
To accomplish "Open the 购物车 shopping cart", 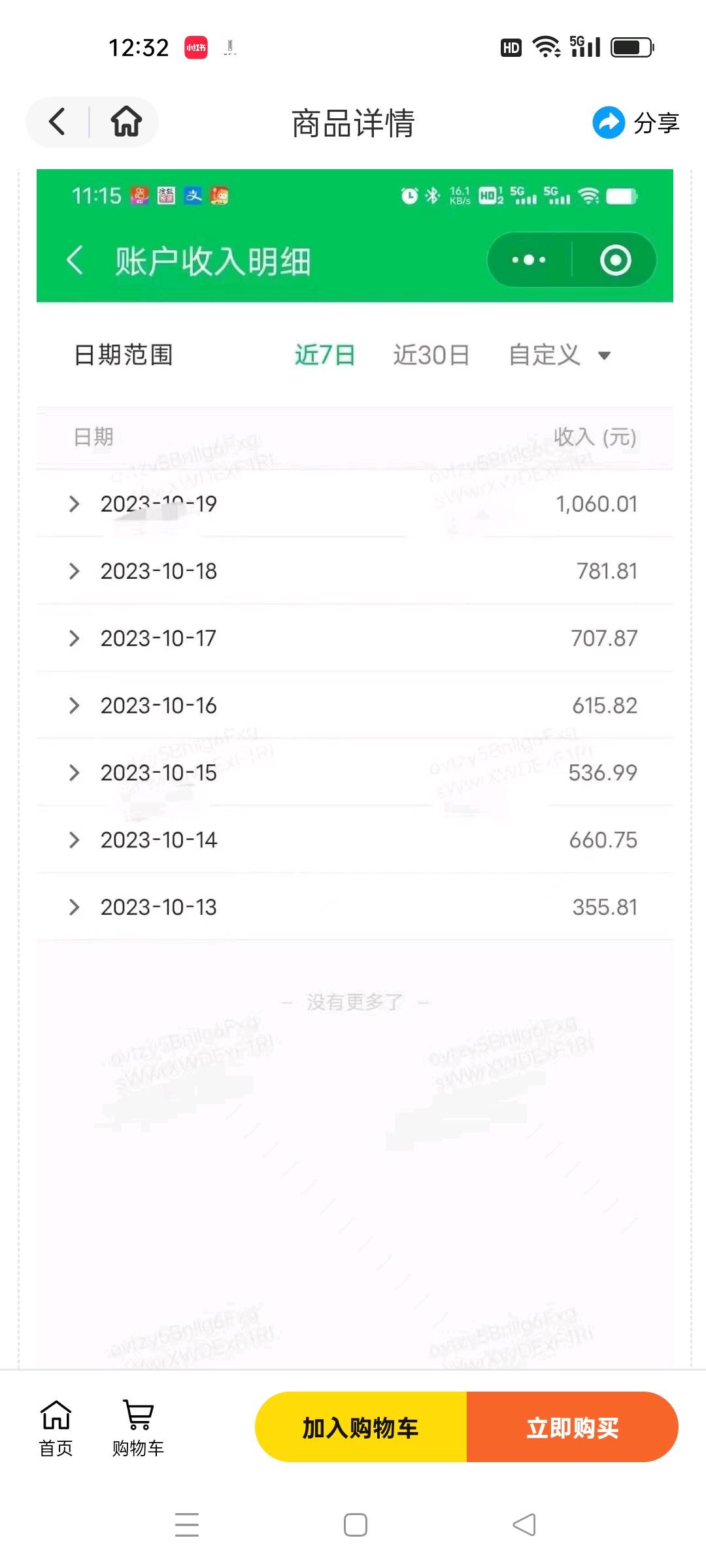I will pos(138,1428).
